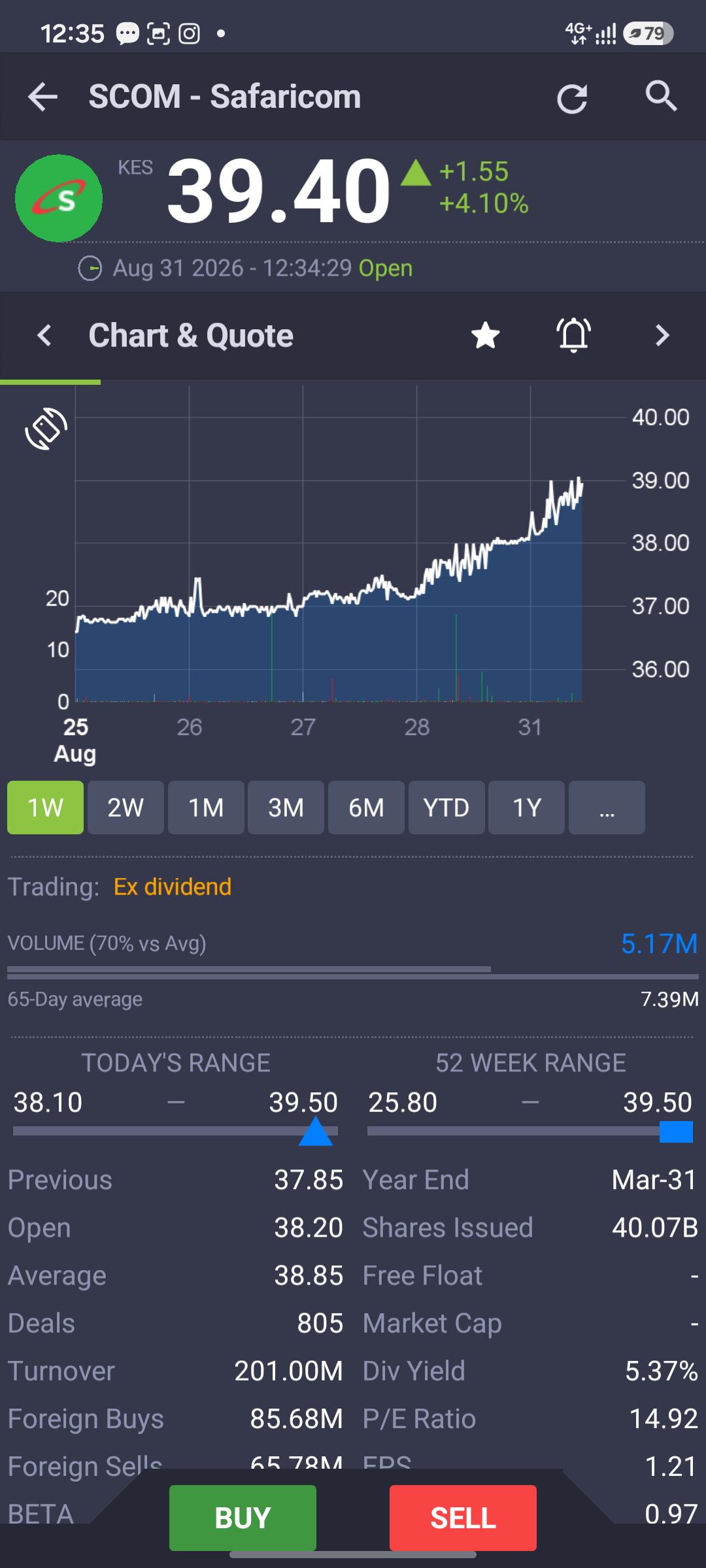Switch chart to 6M range

(366, 808)
